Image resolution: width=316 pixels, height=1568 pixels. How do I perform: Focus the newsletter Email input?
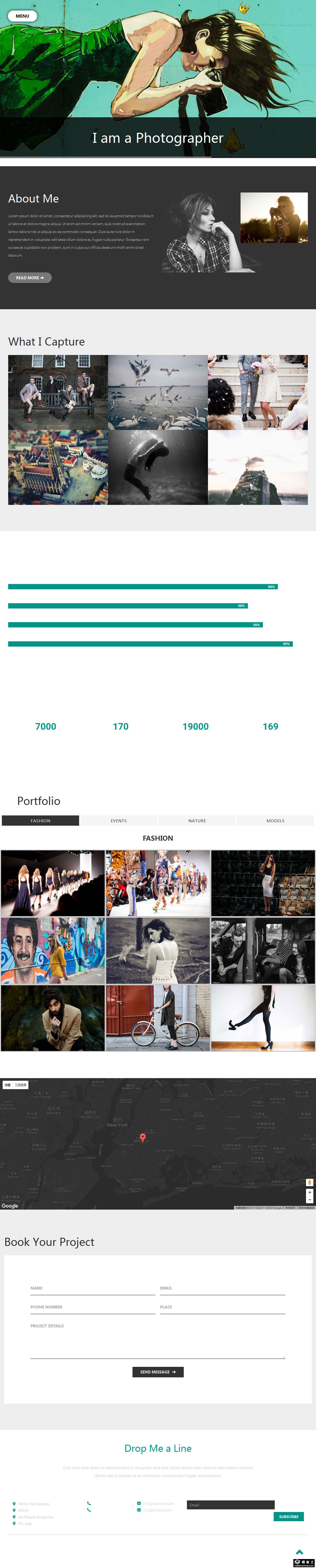click(230, 1505)
